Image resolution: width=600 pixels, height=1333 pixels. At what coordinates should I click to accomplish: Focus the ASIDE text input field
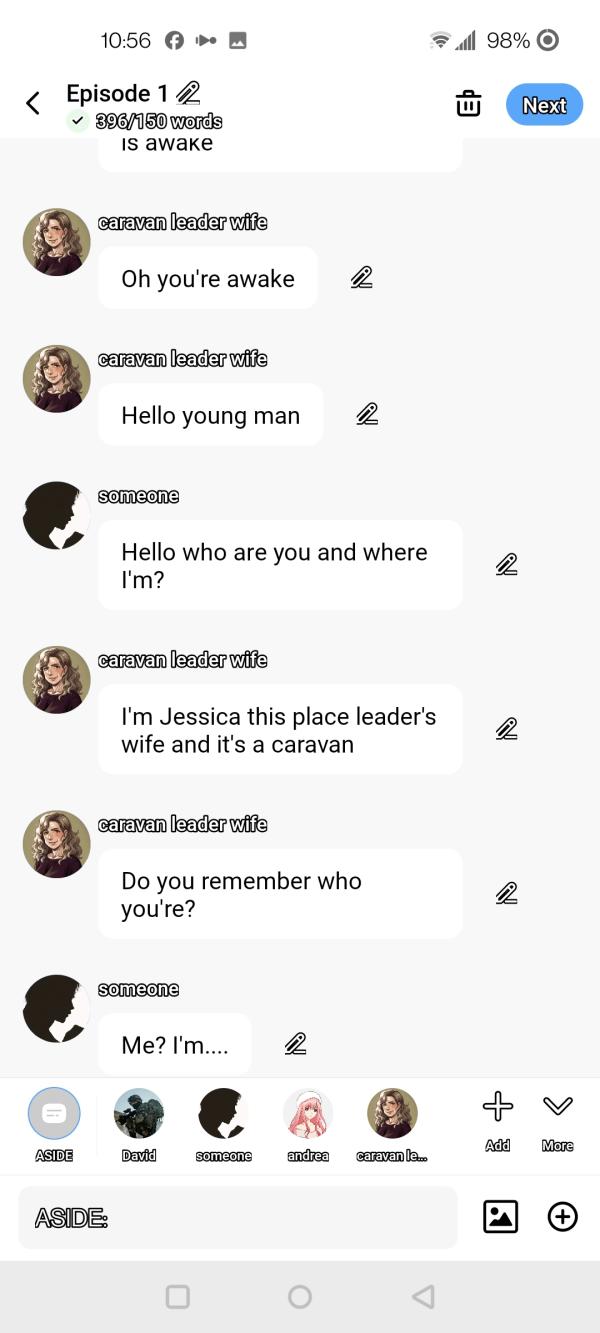[238, 1217]
